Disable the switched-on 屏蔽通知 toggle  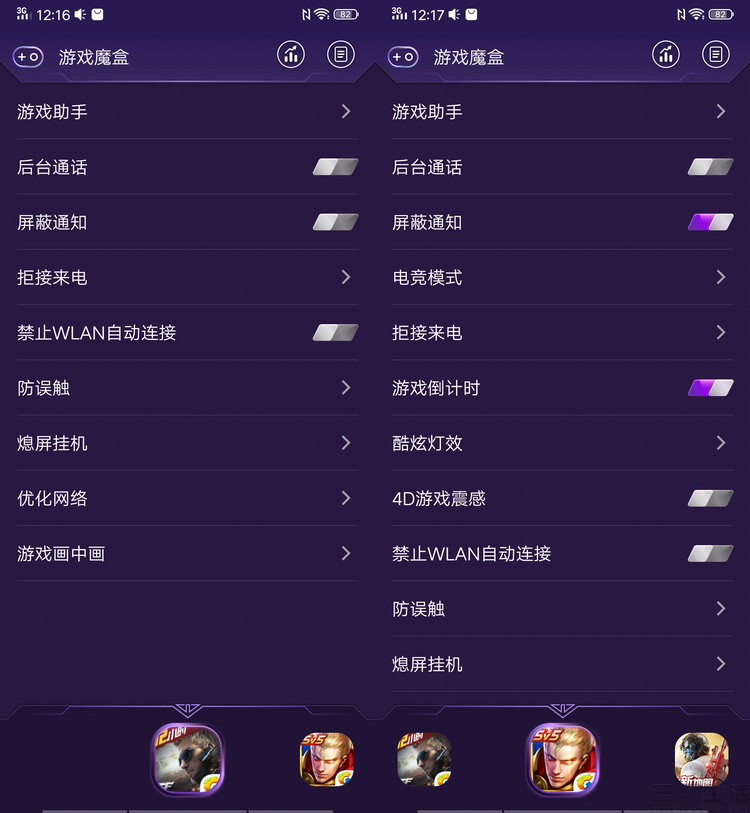point(710,222)
